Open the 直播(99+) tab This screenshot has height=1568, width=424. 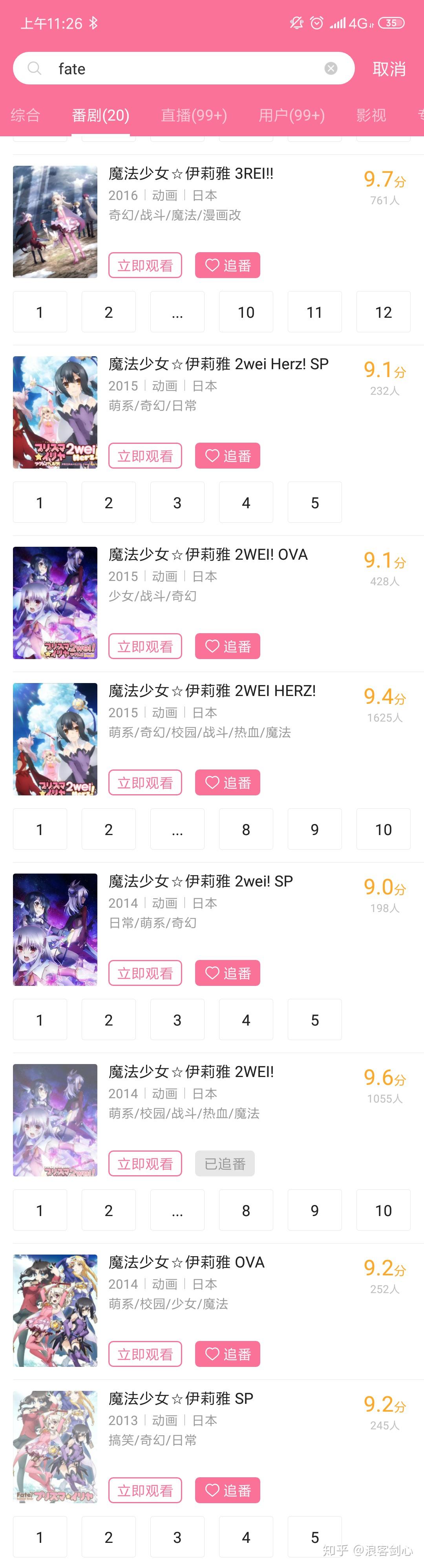(x=194, y=115)
